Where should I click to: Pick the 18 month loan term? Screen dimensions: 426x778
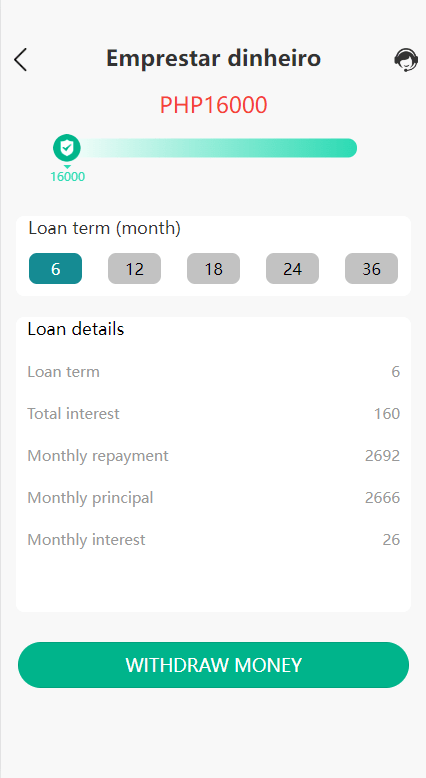tap(213, 268)
